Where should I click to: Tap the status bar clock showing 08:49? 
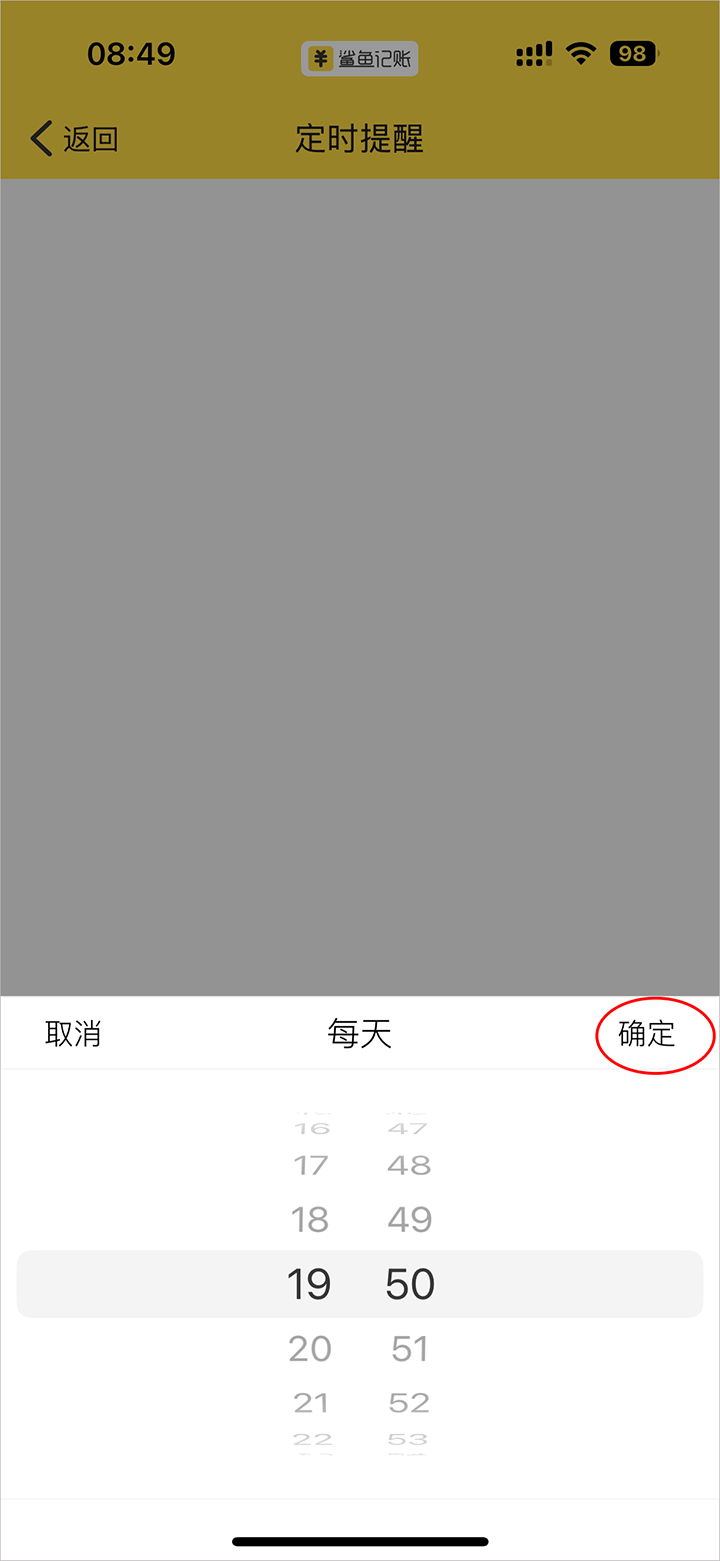click(x=133, y=54)
